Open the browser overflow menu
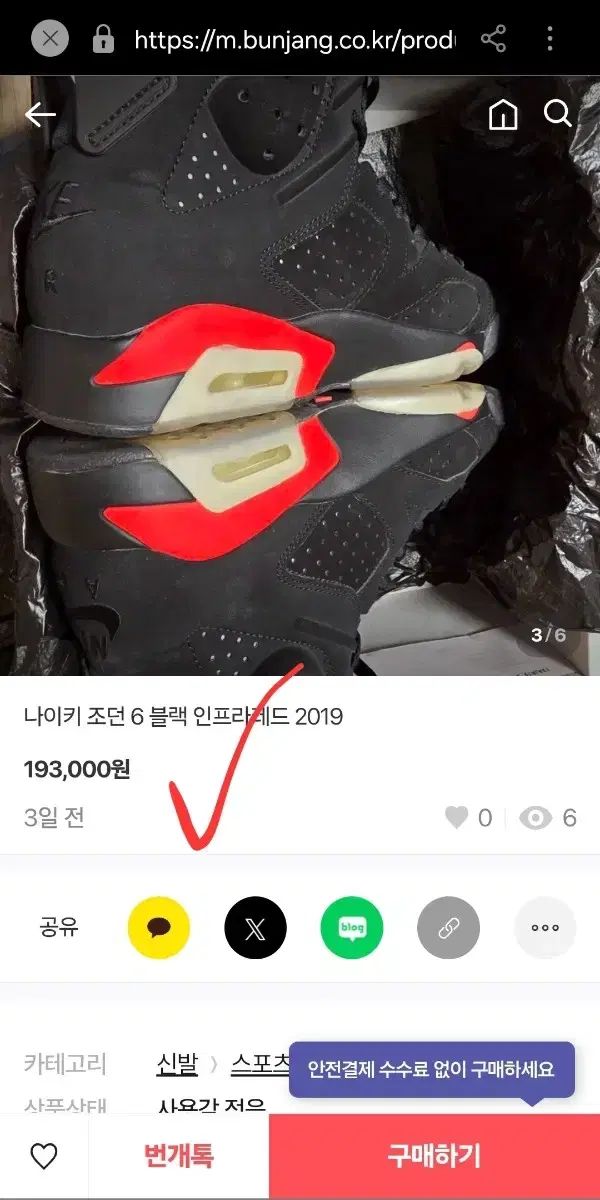Viewport: 600px width, 1200px height. pos(550,40)
